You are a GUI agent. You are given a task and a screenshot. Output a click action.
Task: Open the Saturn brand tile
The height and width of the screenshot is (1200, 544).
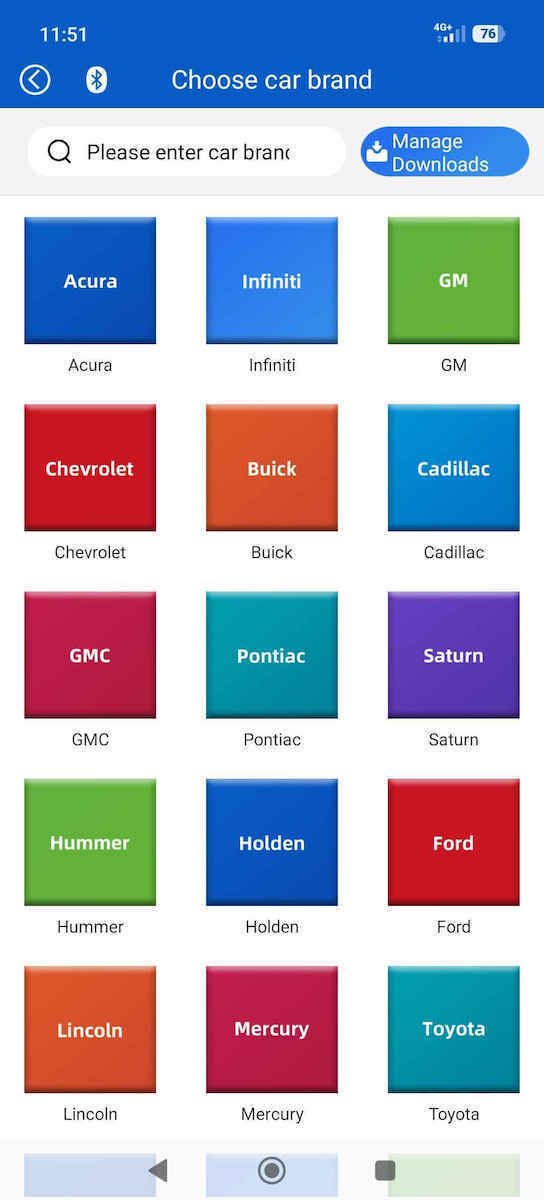tap(454, 655)
